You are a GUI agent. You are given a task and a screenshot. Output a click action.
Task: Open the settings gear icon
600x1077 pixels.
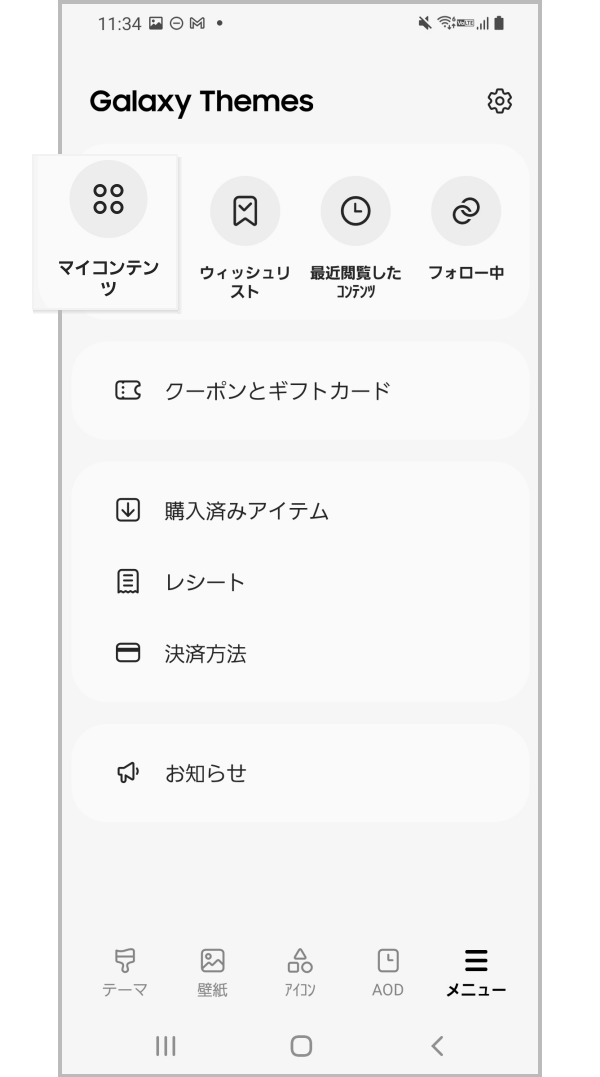tap(499, 101)
